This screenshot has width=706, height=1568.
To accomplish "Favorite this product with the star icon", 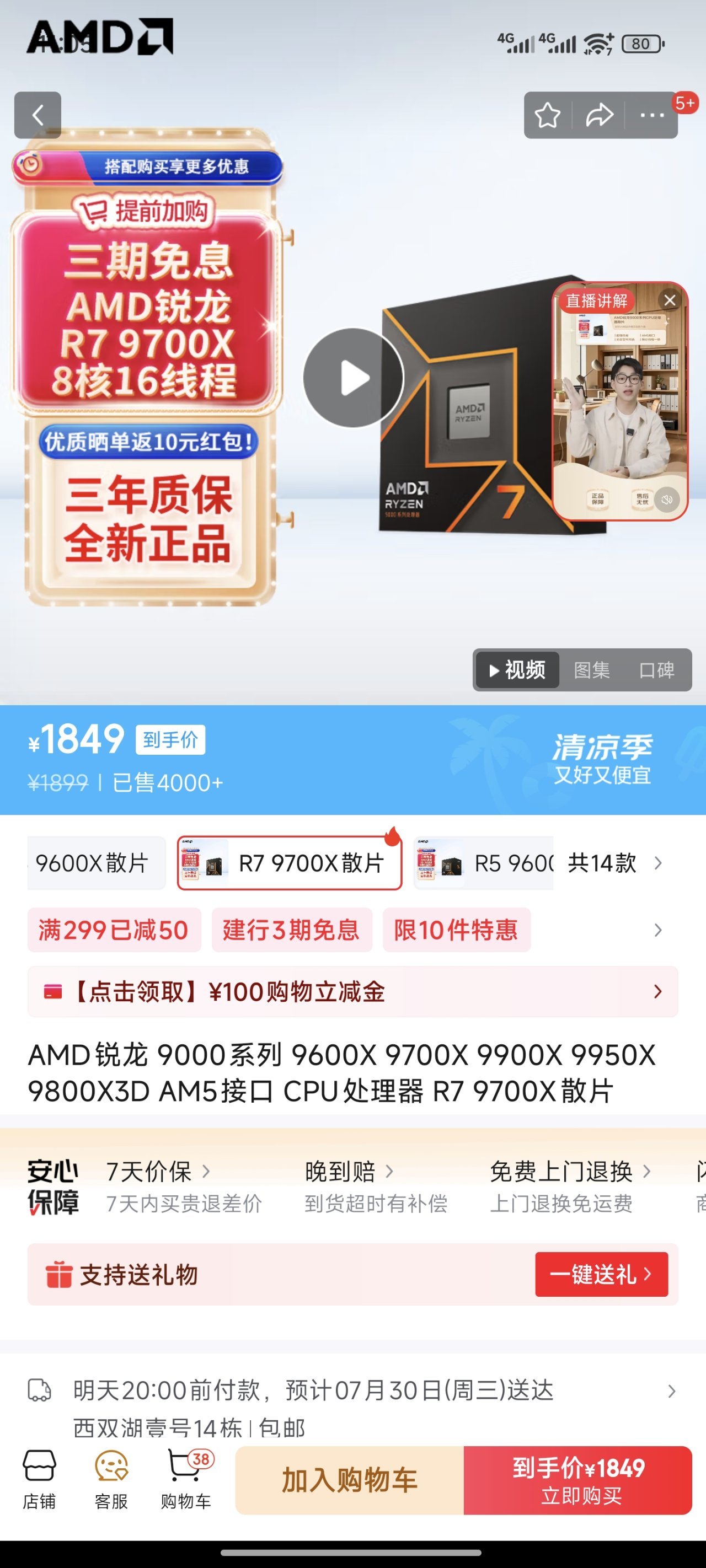I will click(547, 115).
